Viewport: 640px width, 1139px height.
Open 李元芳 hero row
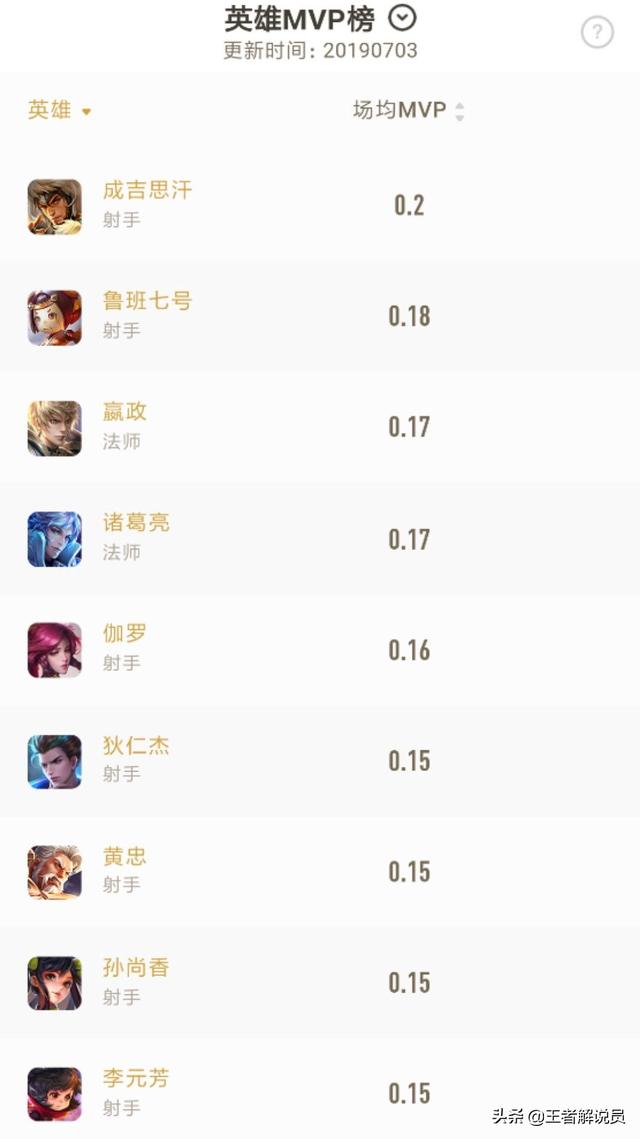tap(320, 1090)
